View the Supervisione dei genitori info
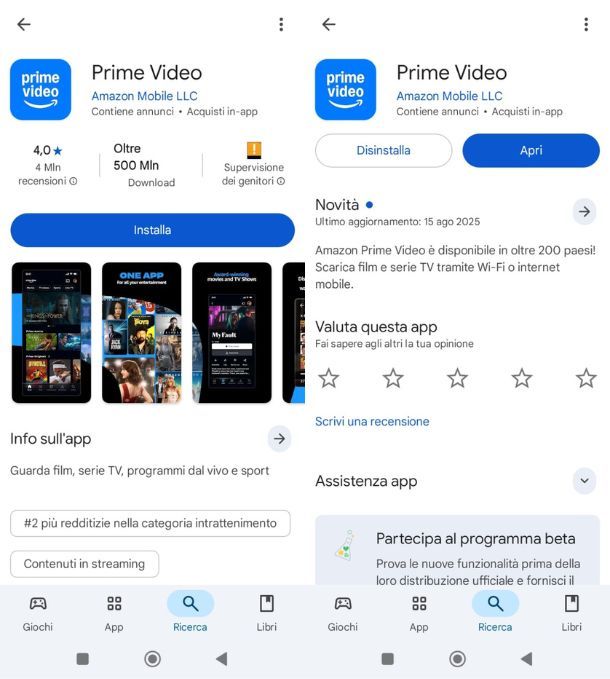This screenshot has width=610, height=679. point(253,166)
